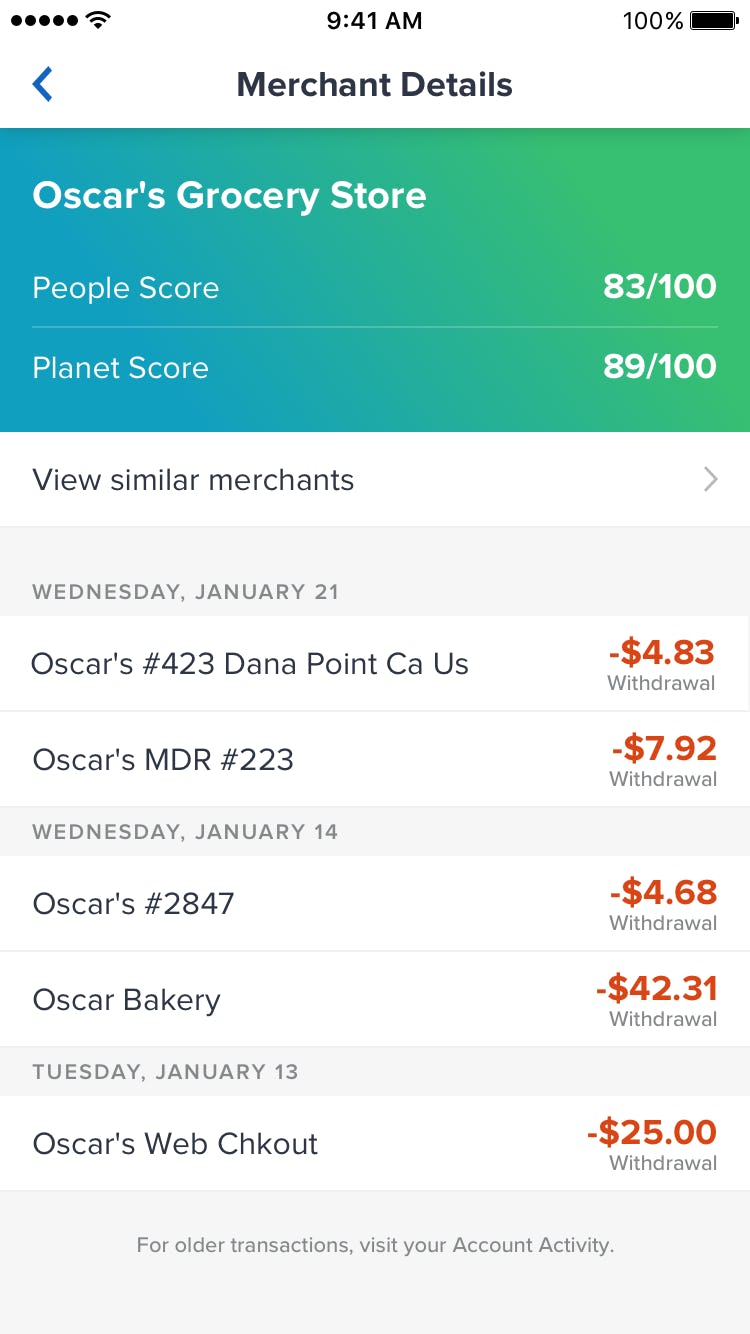Open the Oscar Bakery transaction
Image resolution: width=750 pixels, height=1334 pixels.
[375, 1000]
